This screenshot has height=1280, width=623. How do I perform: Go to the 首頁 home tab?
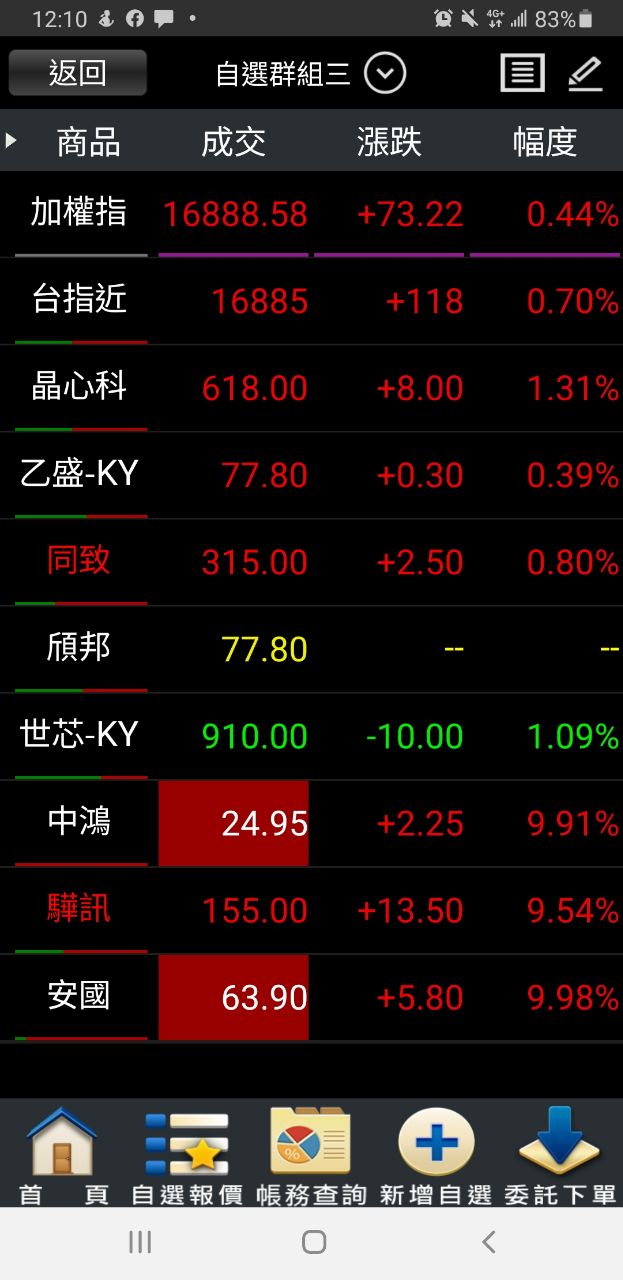tap(62, 1154)
